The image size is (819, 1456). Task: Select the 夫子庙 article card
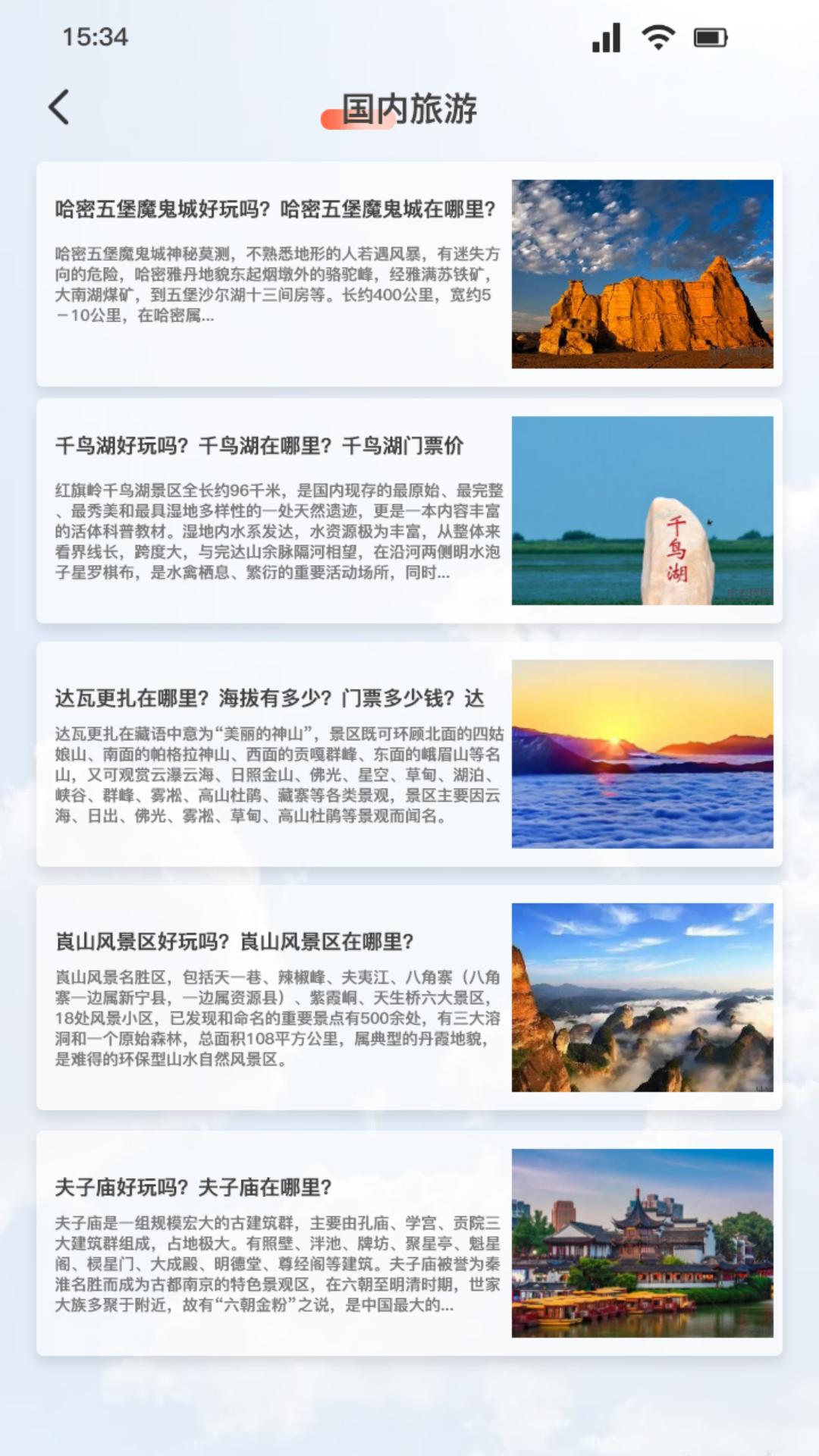(409, 1243)
